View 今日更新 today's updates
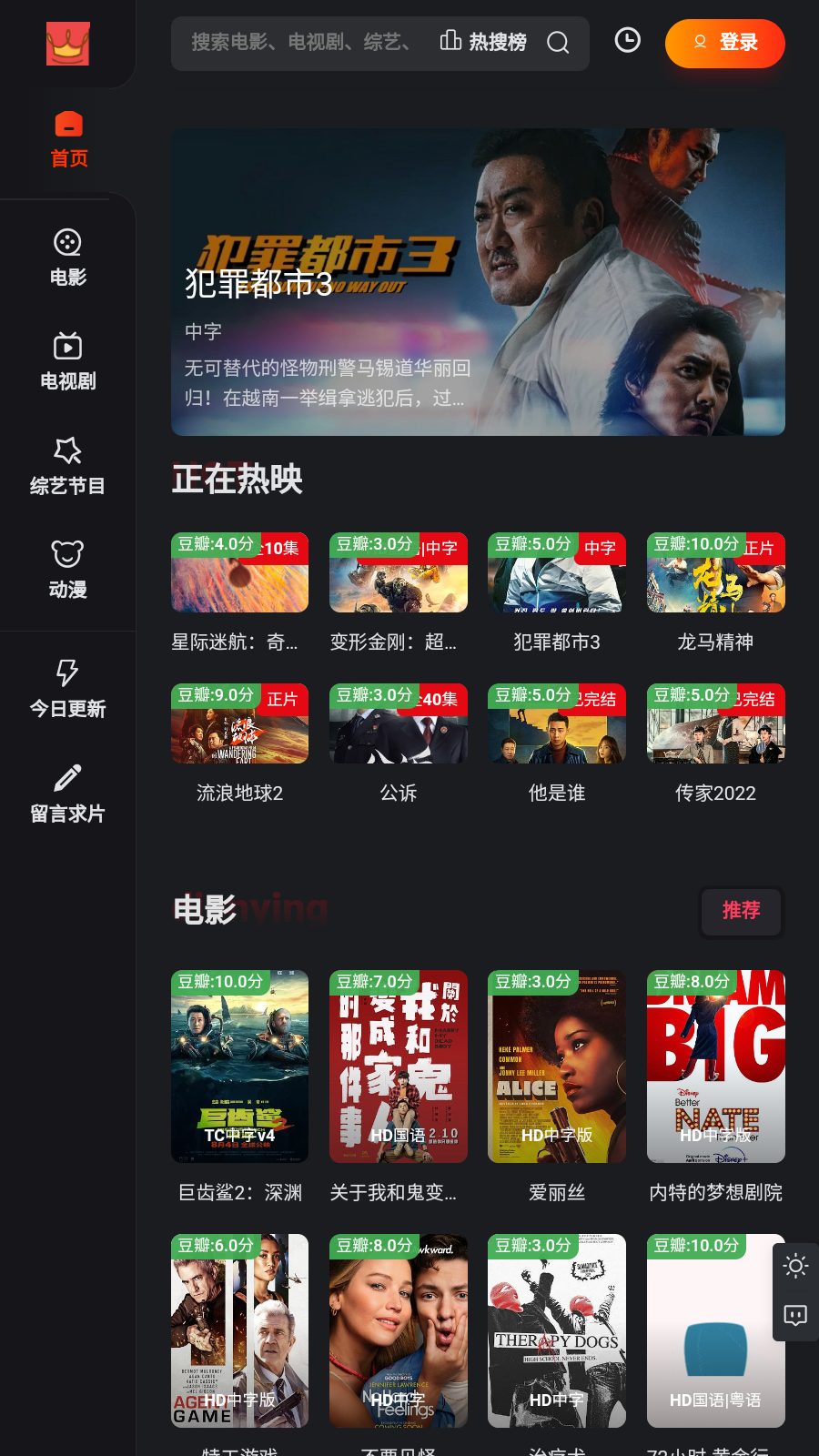819x1456 pixels. [x=68, y=690]
